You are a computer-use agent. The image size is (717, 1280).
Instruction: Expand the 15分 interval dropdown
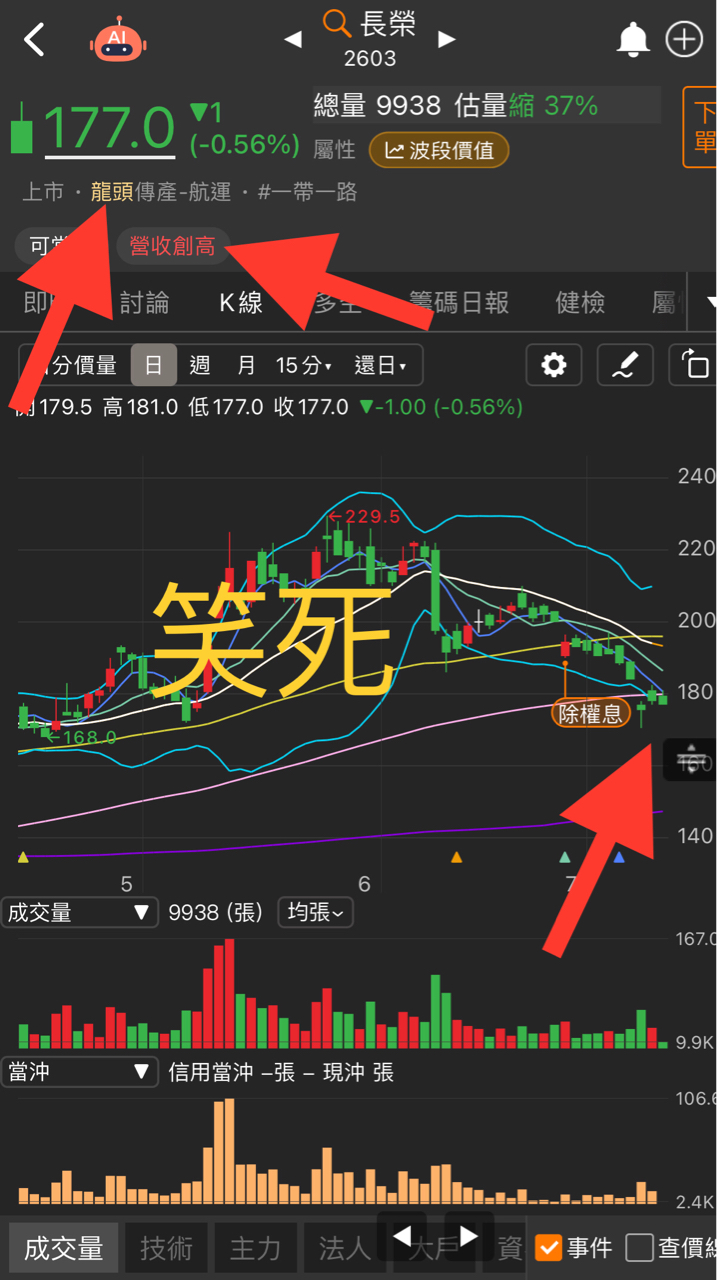point(304,366)
